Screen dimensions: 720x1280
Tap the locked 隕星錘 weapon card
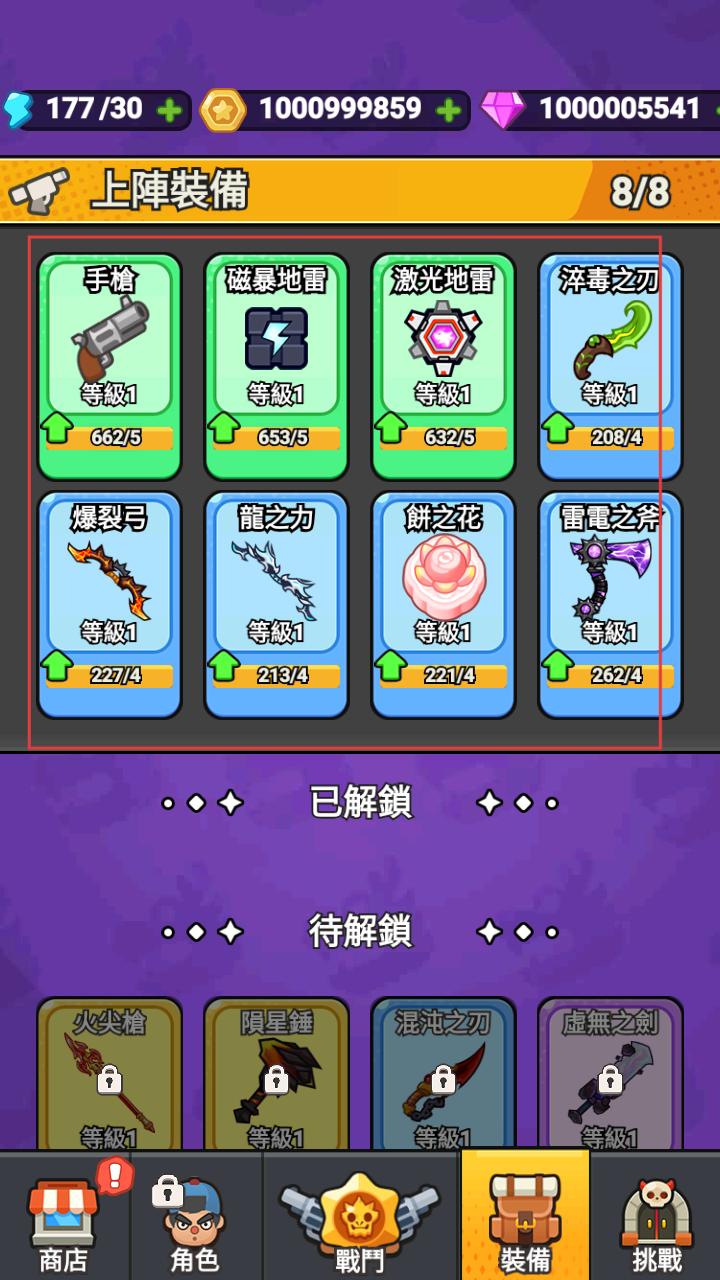277,1075
